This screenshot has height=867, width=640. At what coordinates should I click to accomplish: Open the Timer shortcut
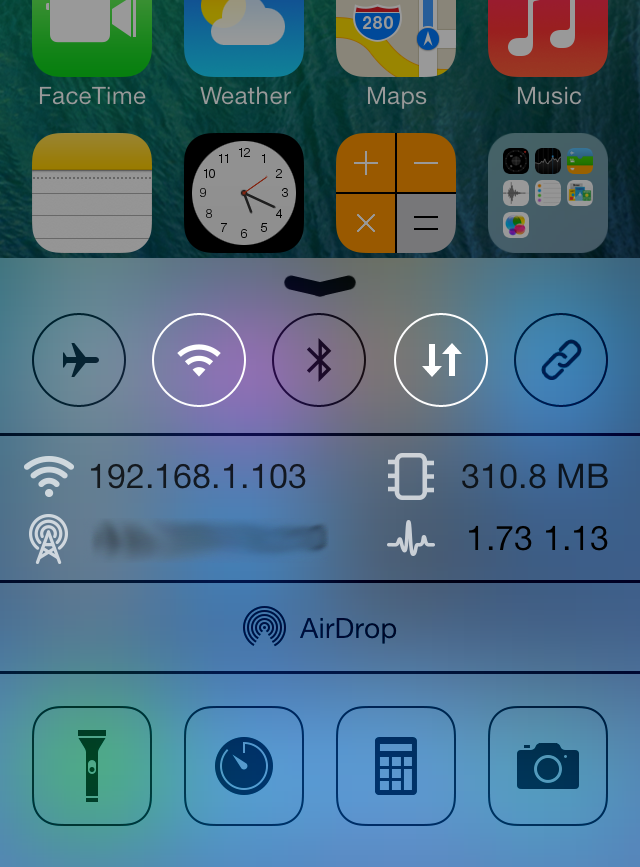[x=244, y=766]
